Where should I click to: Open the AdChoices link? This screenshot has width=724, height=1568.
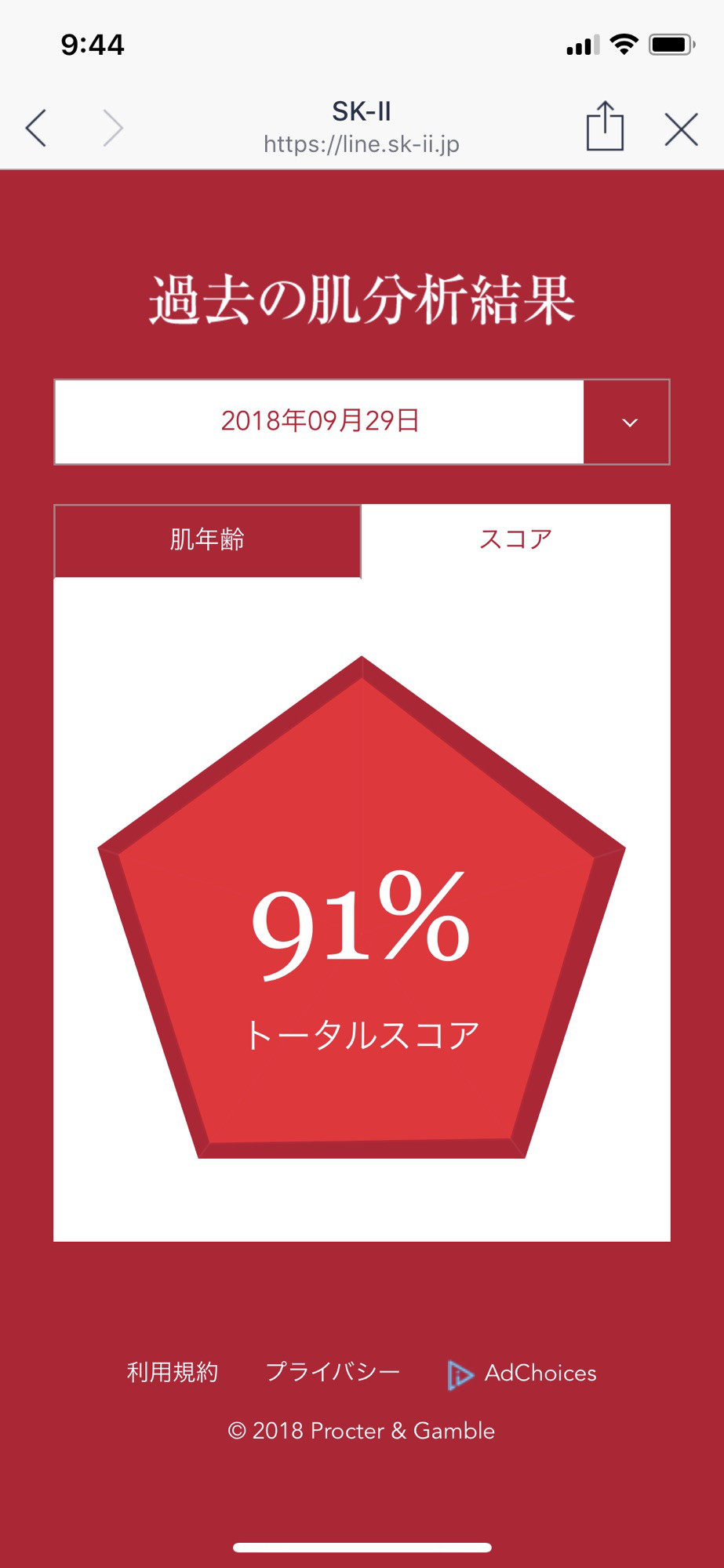pos(522,1374)
